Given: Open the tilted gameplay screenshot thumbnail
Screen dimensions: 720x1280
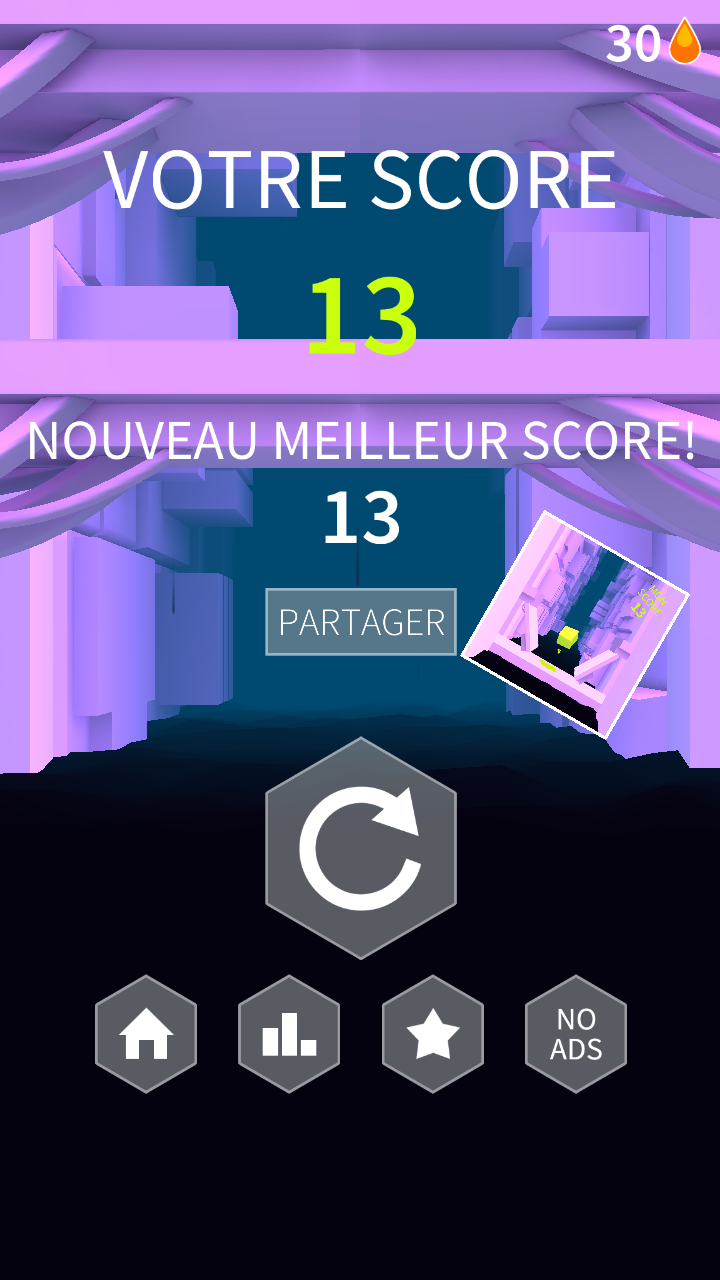Looking at the screenshot, I should (x=575, y=624).
